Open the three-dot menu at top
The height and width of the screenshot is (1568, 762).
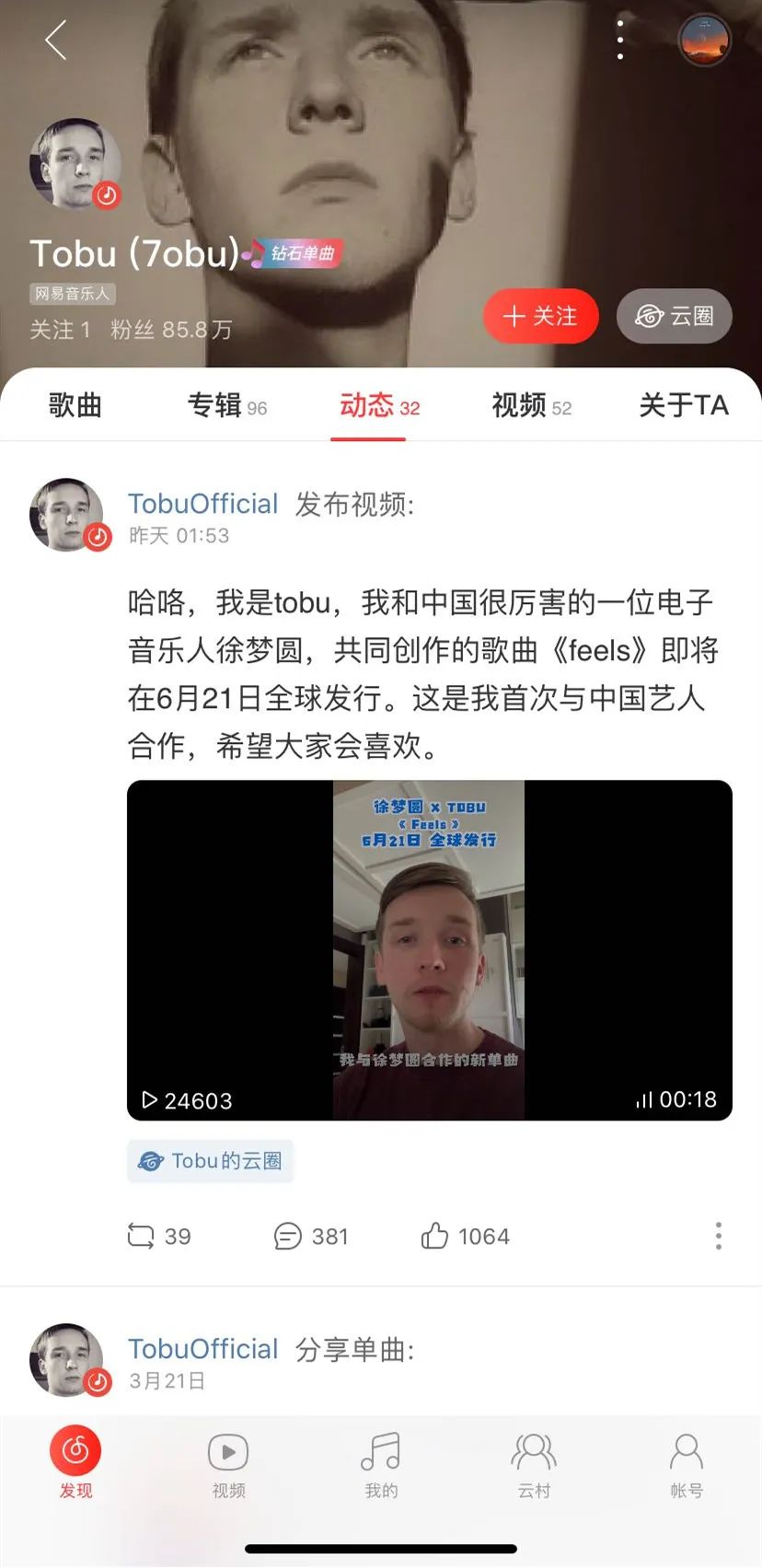pos(620,41)
